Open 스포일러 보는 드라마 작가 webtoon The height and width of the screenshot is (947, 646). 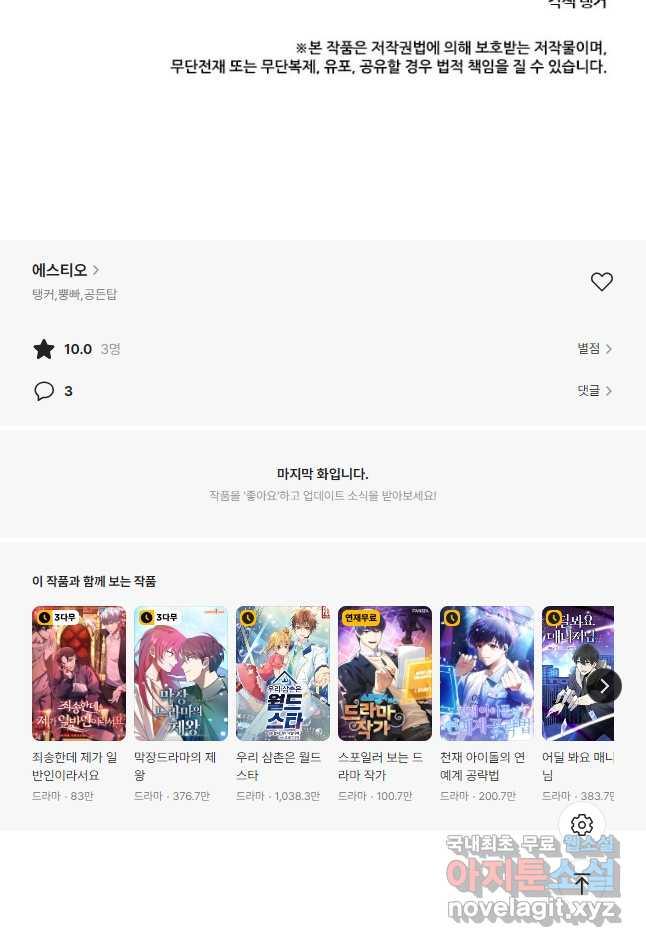tap(385, 673)
